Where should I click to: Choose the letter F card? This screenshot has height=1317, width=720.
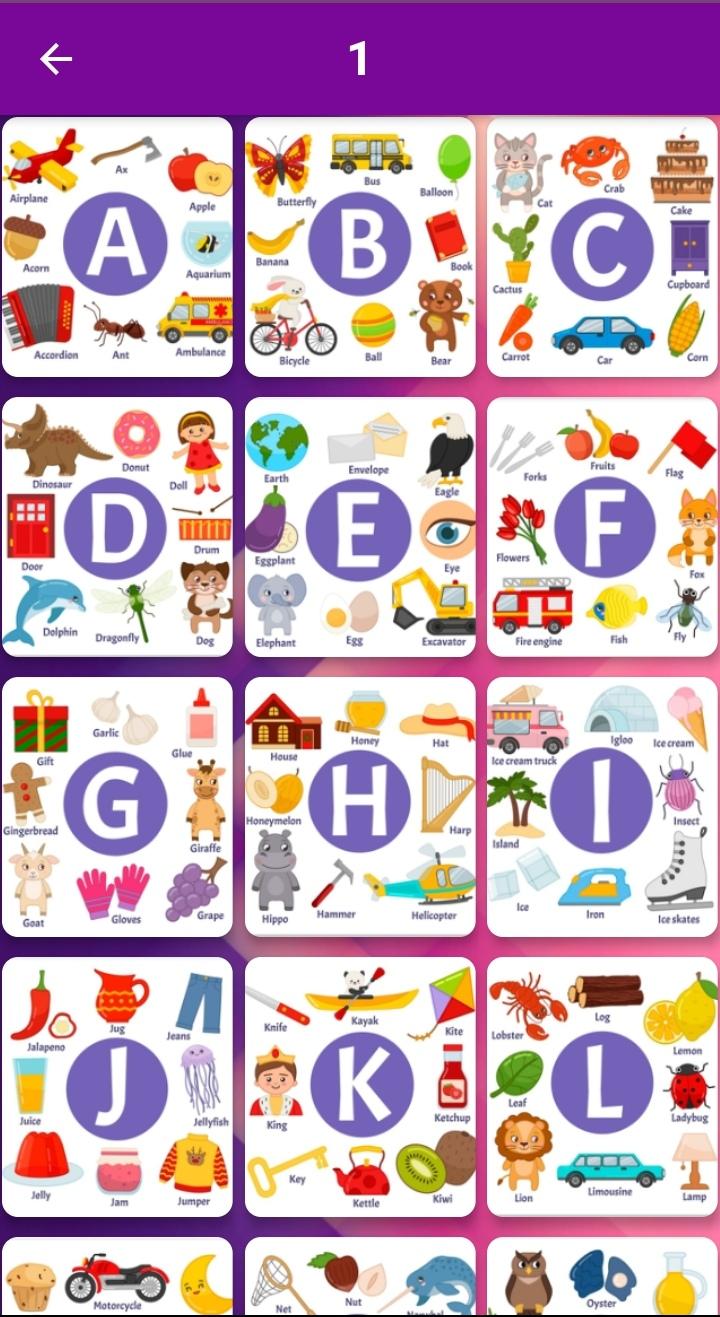click(x=602, y=527)
